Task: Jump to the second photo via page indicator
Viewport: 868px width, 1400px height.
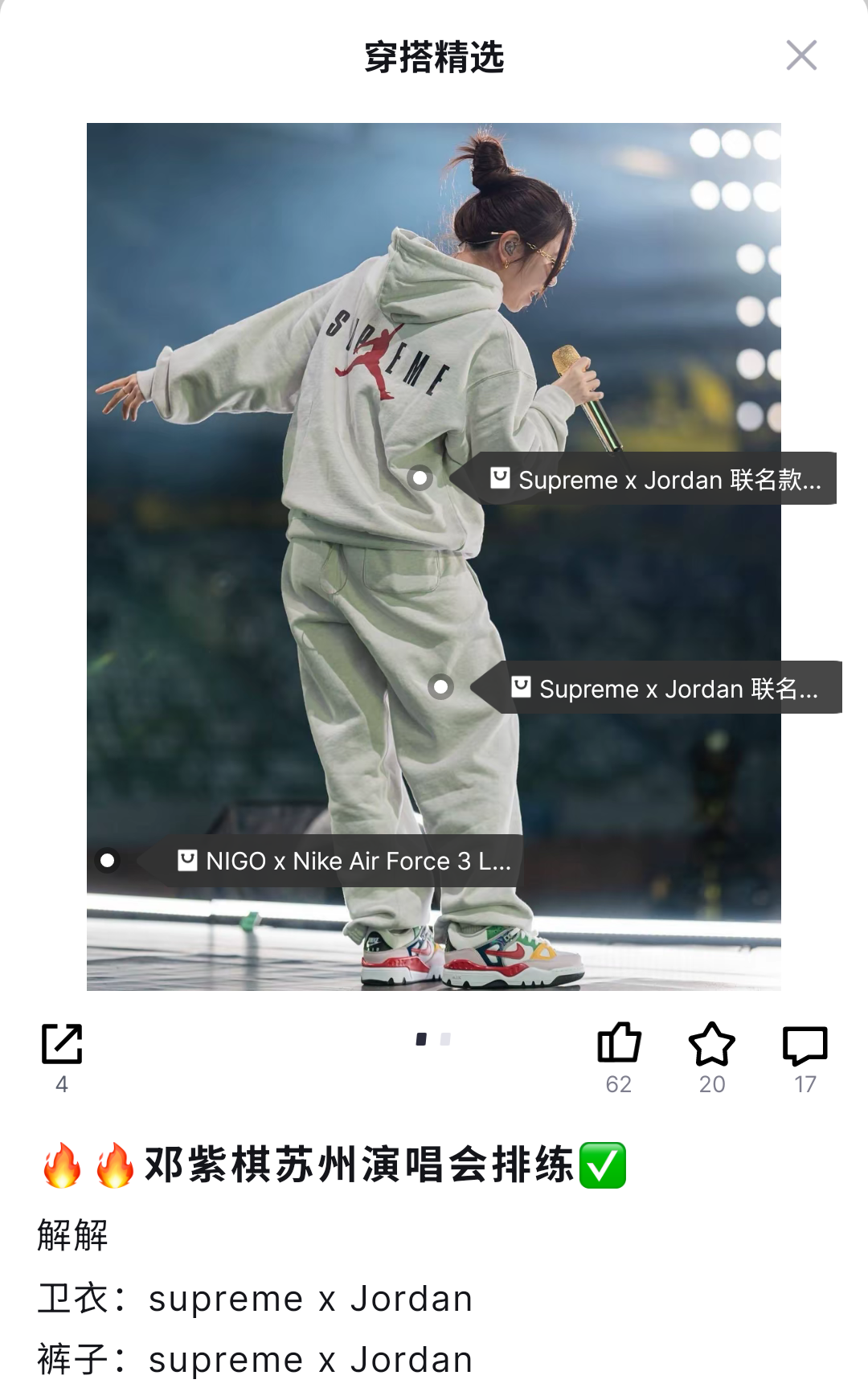Action: point(446,1039)
